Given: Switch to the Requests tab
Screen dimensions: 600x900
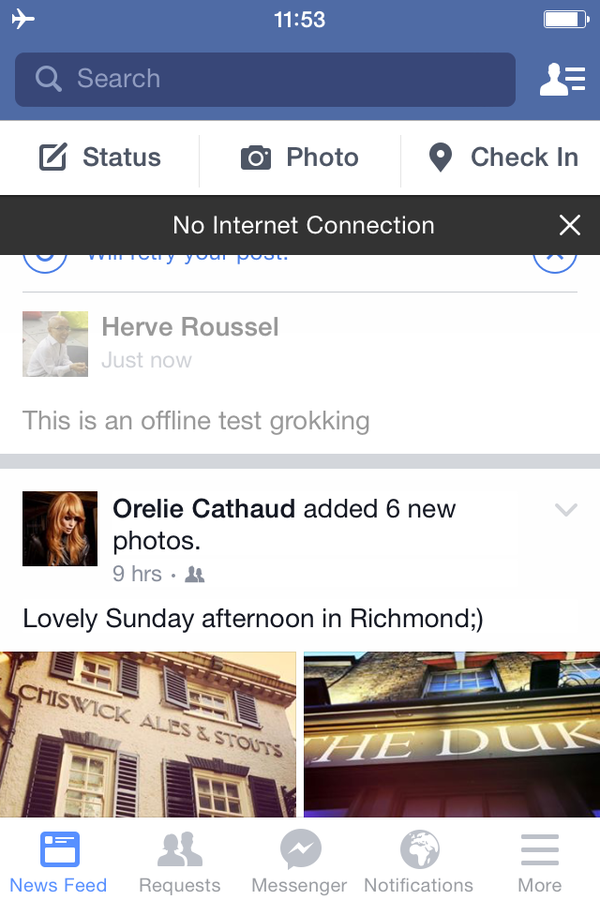Looking at the screenshot, I should pyautogui.click(x=180, y=862).
